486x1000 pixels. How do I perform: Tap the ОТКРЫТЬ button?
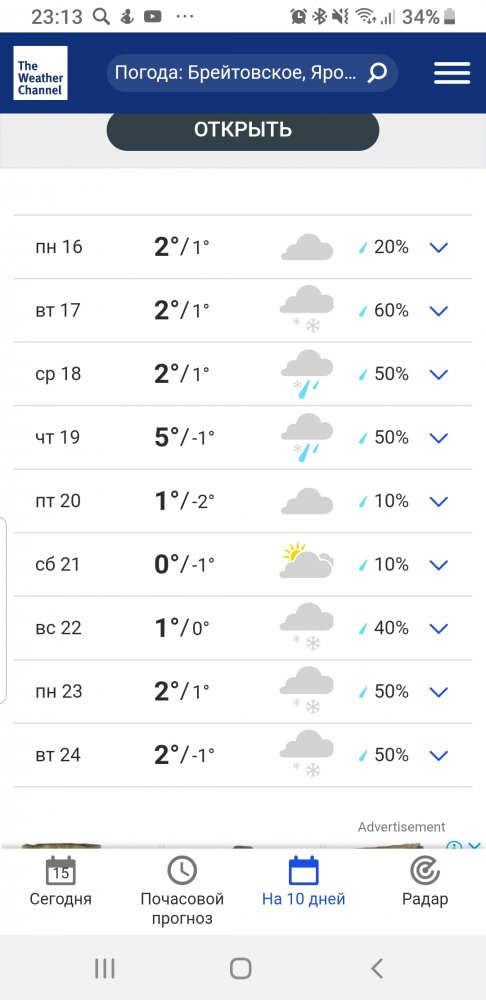[242, 130]
